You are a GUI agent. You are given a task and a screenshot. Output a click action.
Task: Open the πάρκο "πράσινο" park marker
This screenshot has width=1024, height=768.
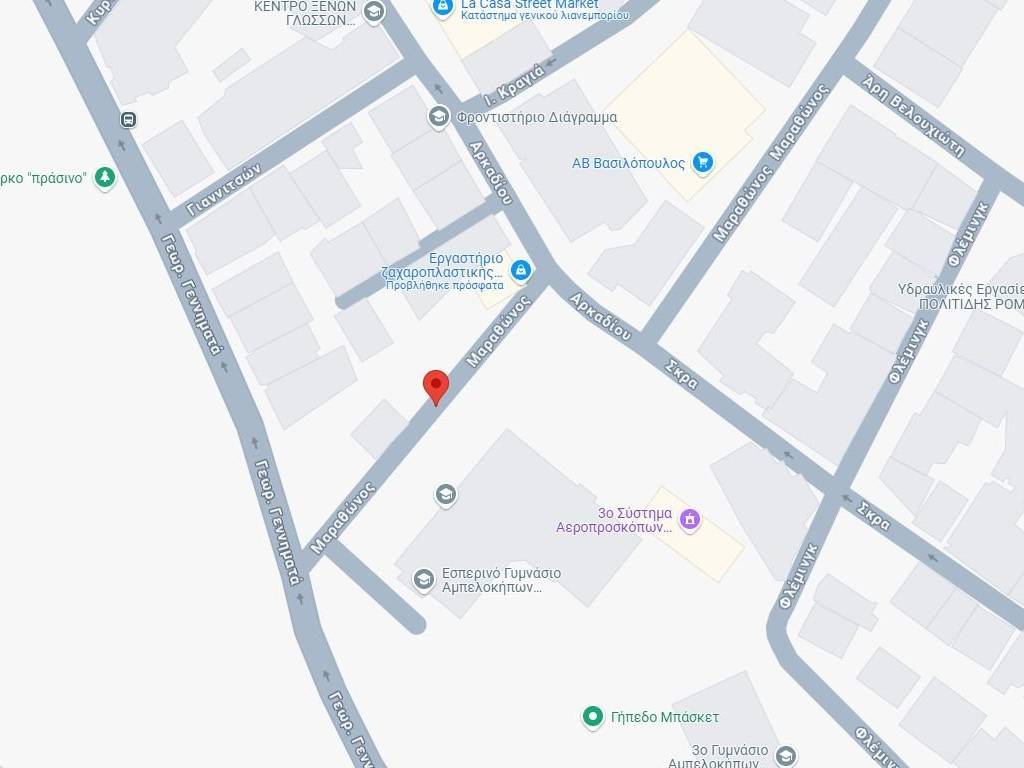coord(105,178)
